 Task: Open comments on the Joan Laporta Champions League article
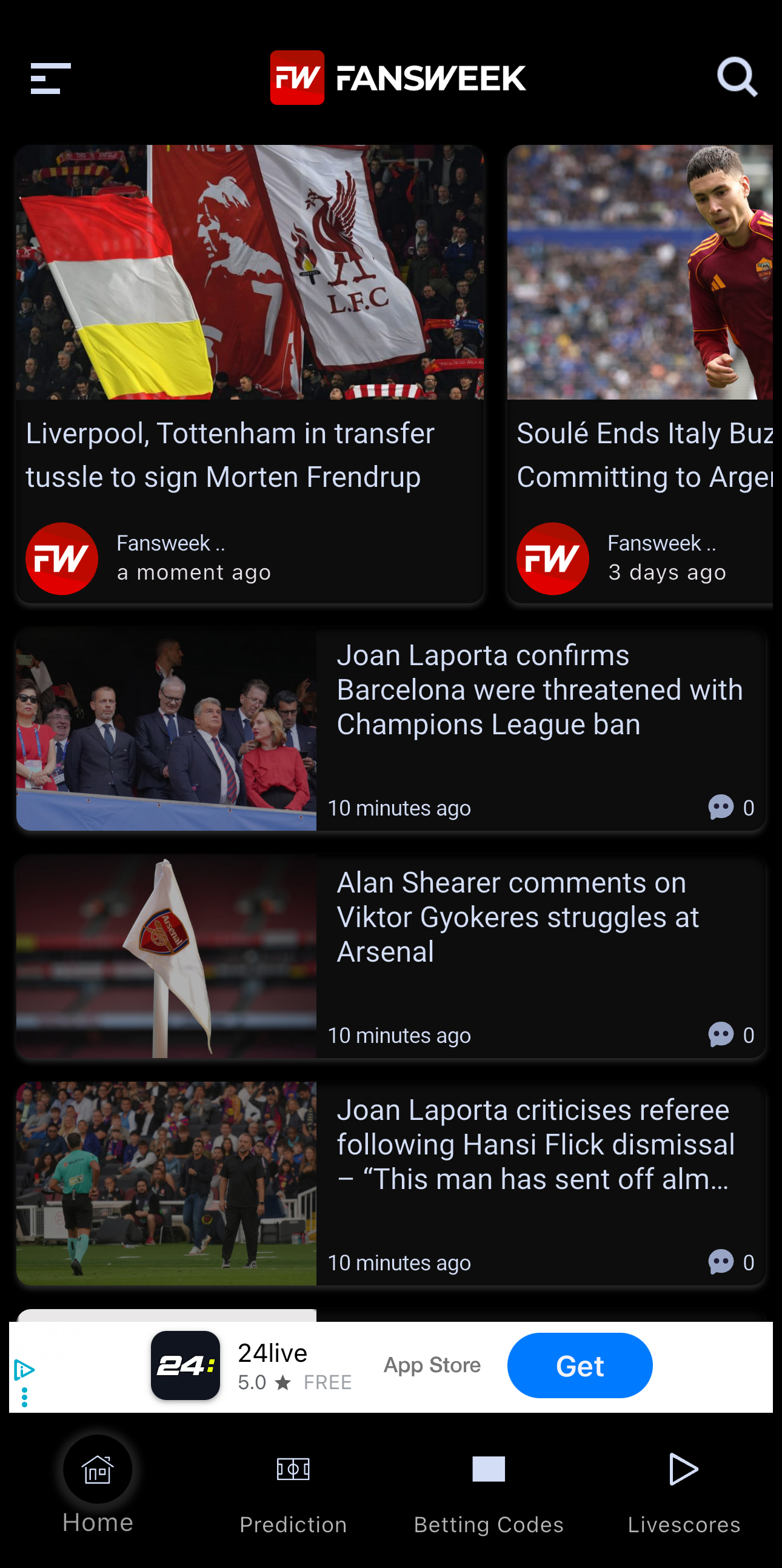point(721,808)
